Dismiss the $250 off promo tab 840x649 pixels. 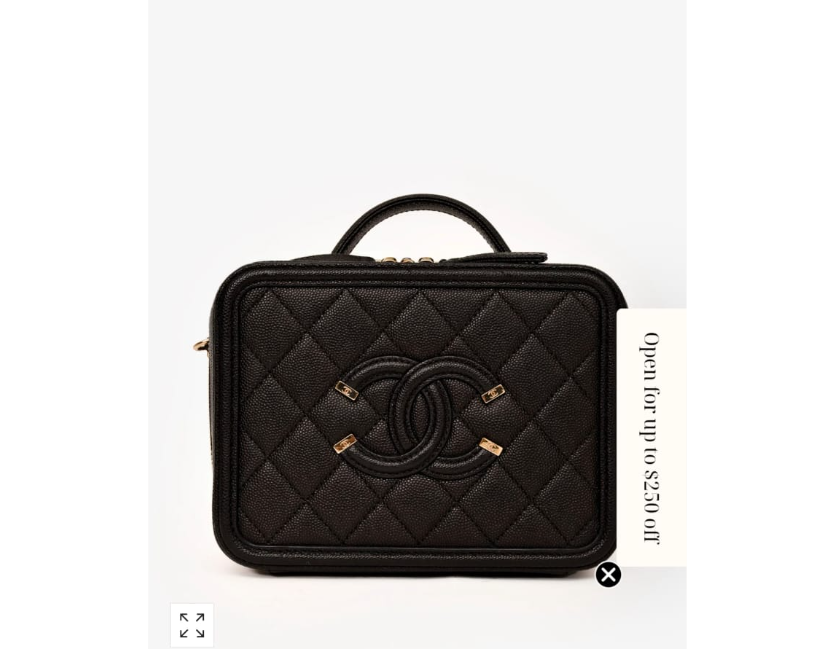pyautogui.click(x=608, y=575)
